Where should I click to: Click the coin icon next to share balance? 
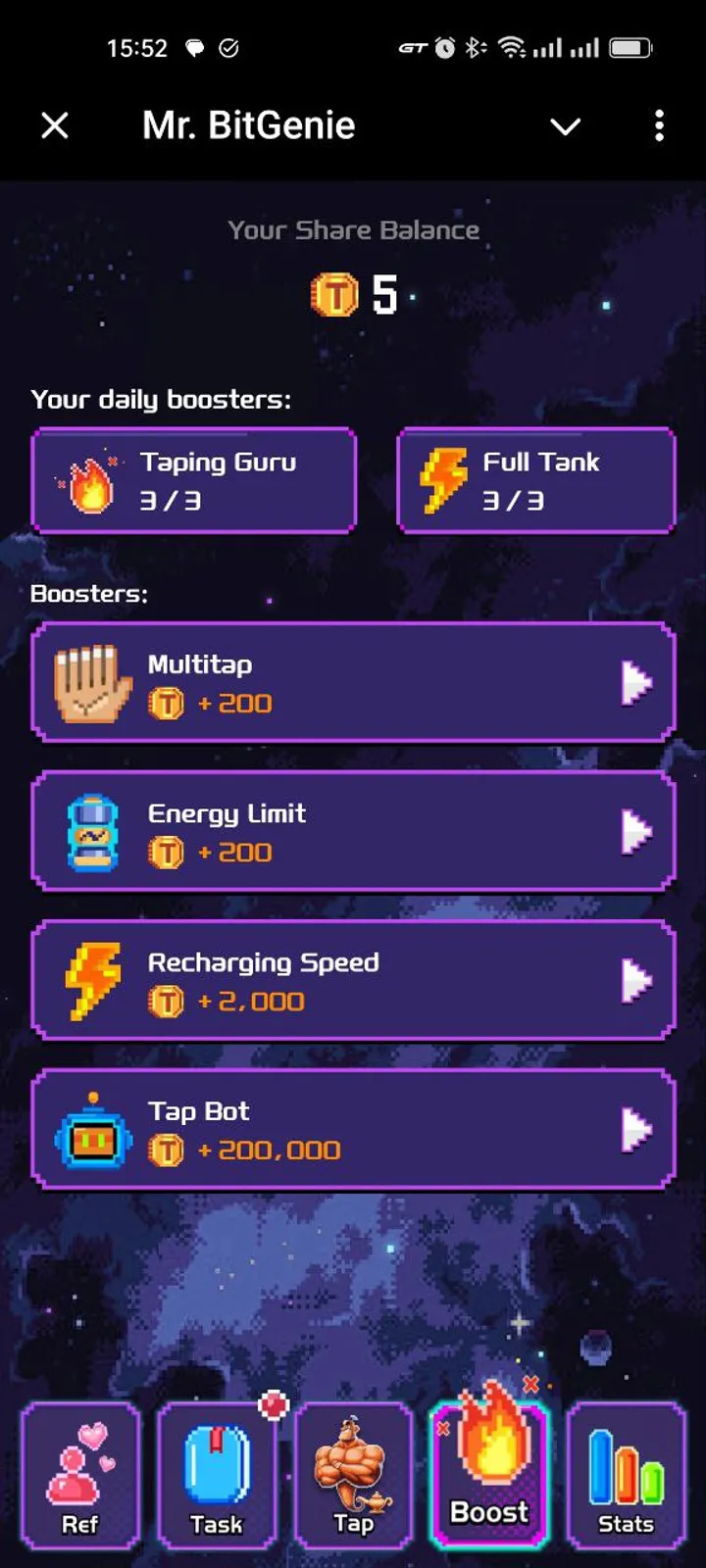(333, 294)
